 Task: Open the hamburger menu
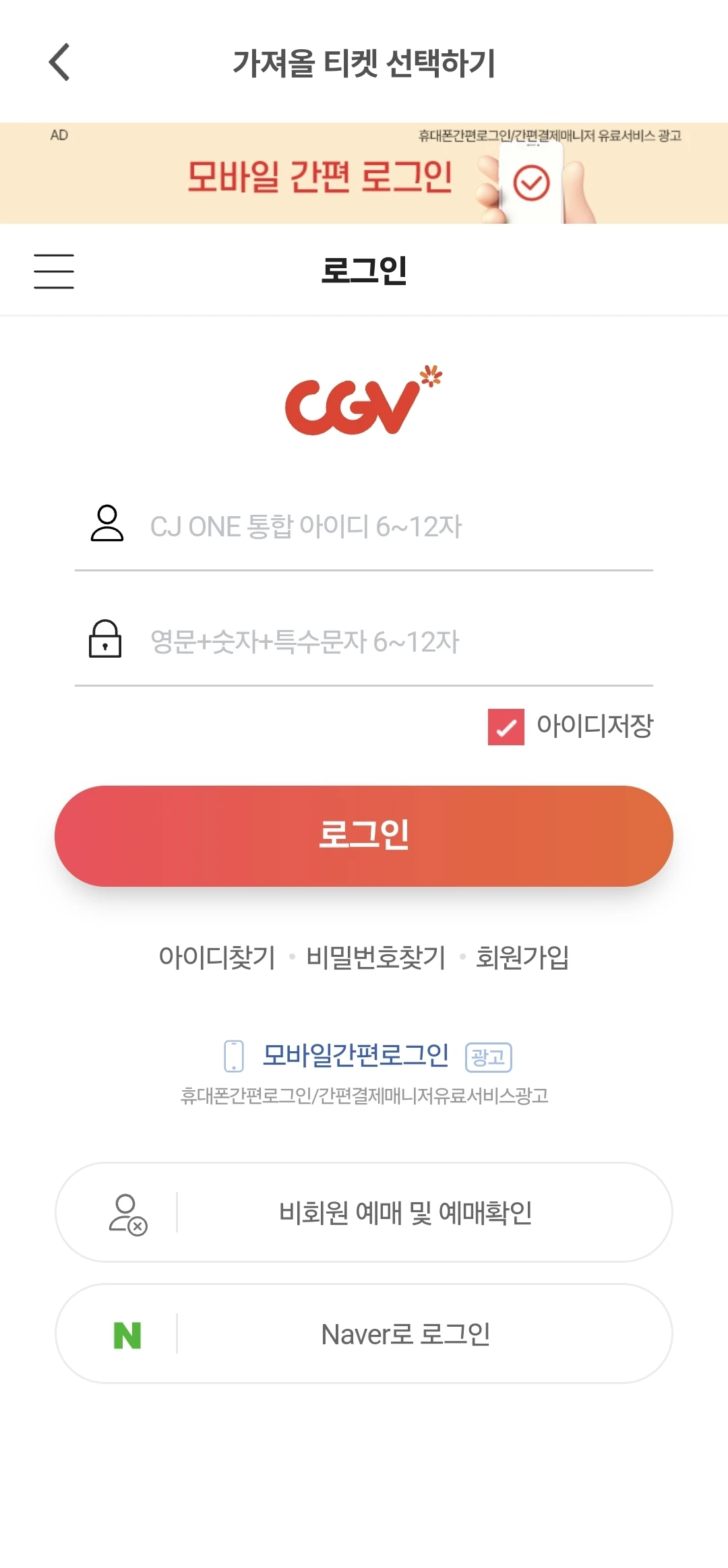[x=54, y=272]
